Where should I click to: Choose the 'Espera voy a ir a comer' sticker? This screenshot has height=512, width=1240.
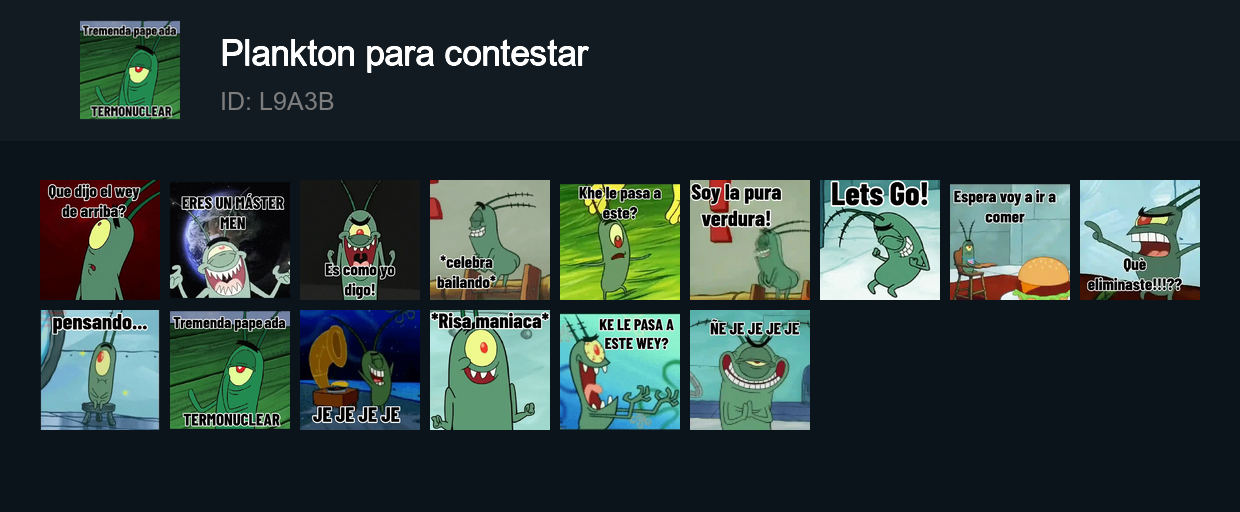[x=1010, y=240]
